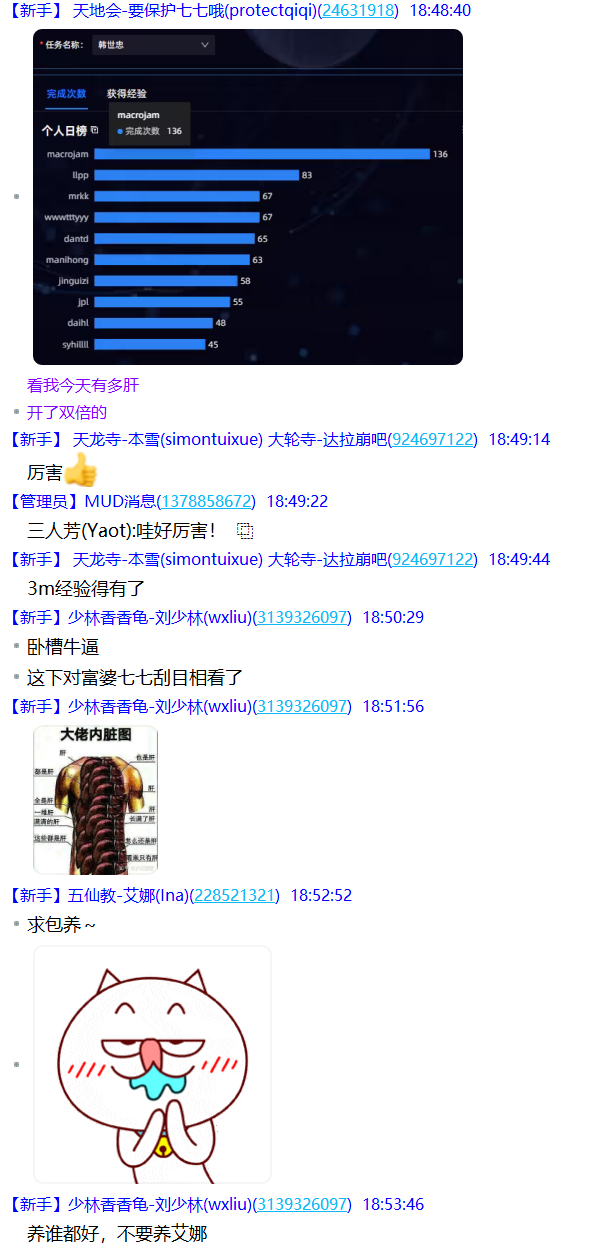Open the QQ number link 24631918
Viewport: 605px width, 1251px height.
pyautogui.click(x=358, y=10)
